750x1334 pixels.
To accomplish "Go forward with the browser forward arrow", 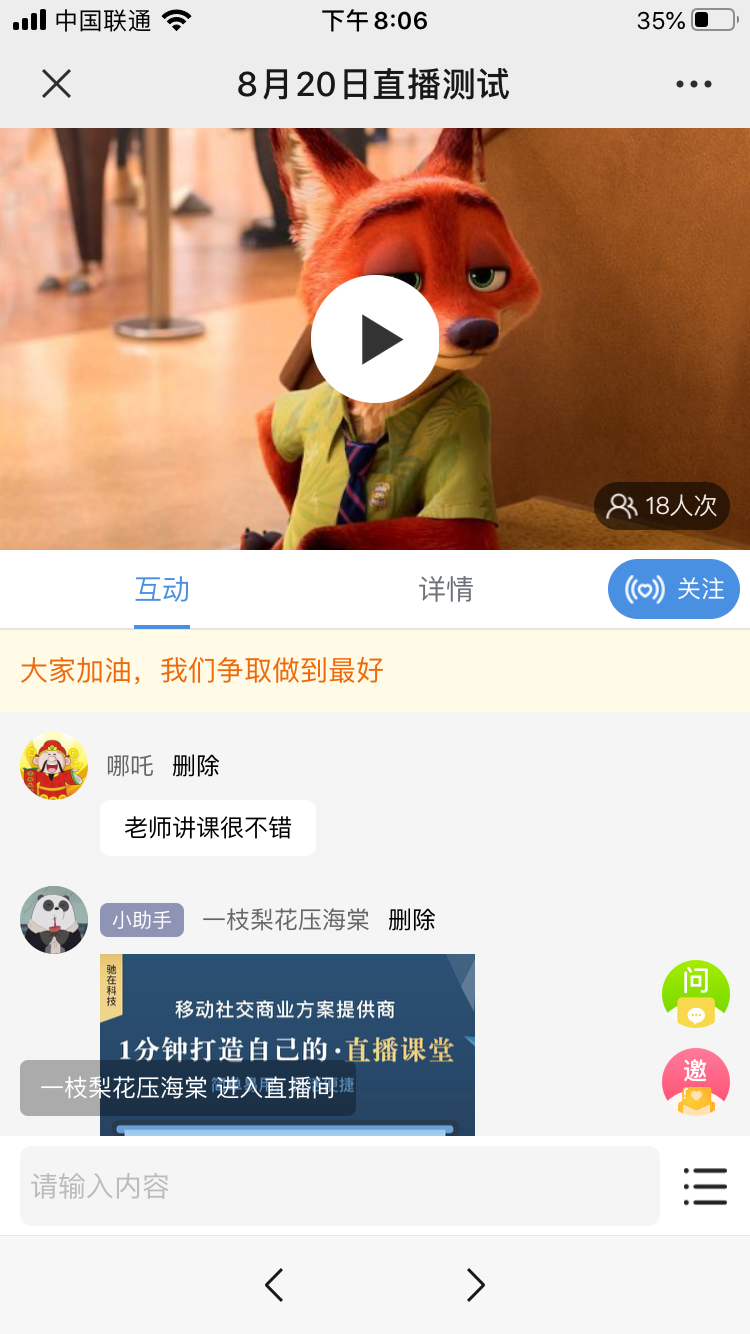I will [x=476, y=1285].
